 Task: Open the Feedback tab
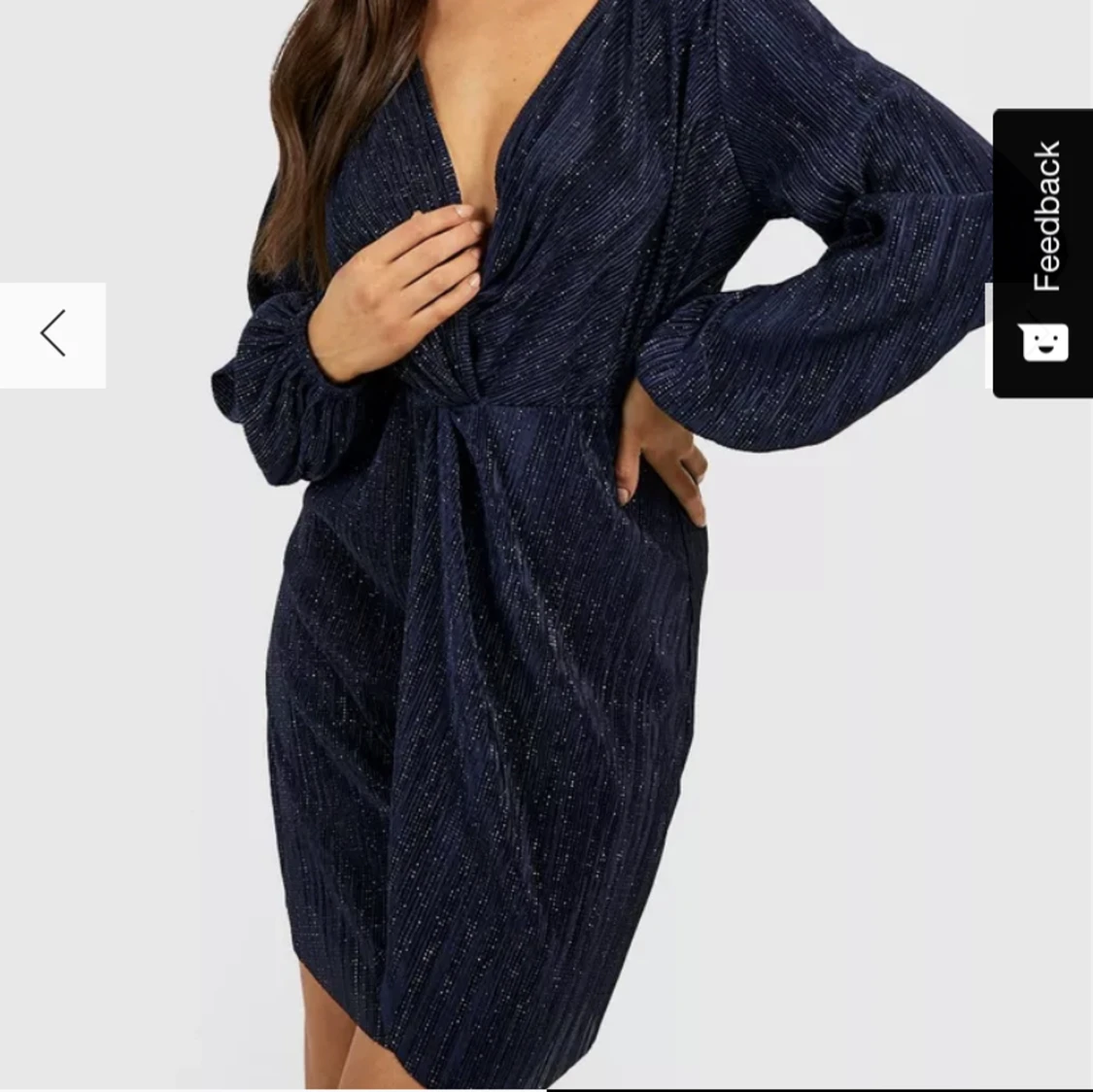(x=1043, y=253)
